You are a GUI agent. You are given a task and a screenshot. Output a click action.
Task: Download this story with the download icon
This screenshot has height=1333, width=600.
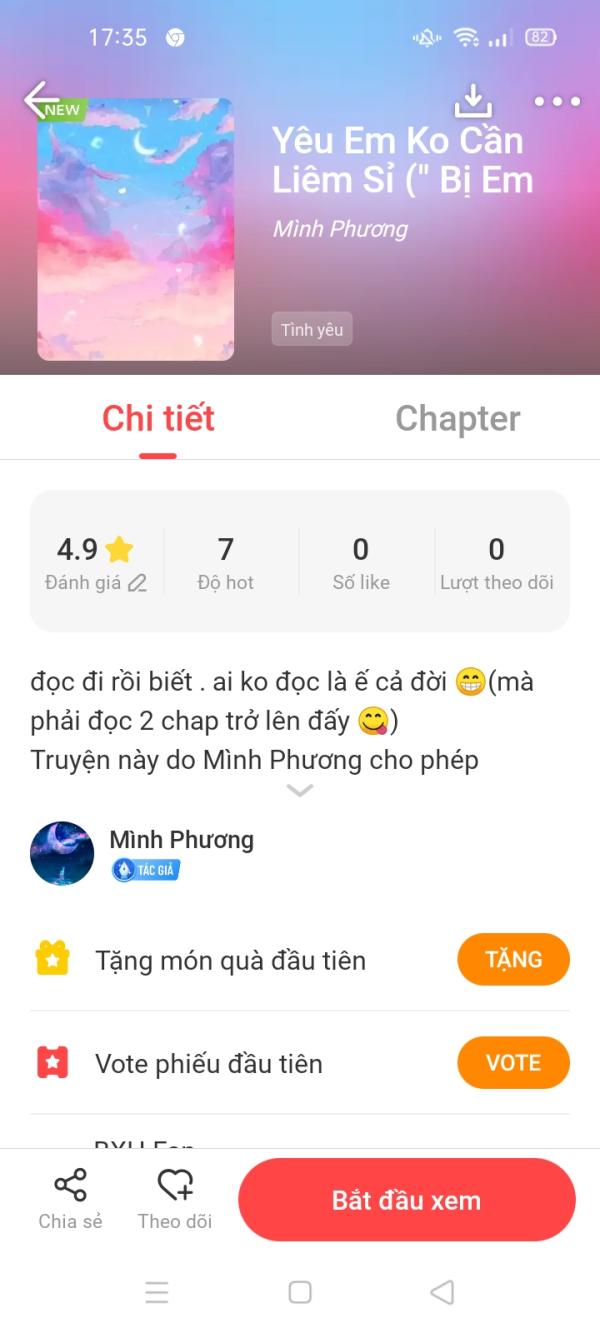click(x=473, y=100)
